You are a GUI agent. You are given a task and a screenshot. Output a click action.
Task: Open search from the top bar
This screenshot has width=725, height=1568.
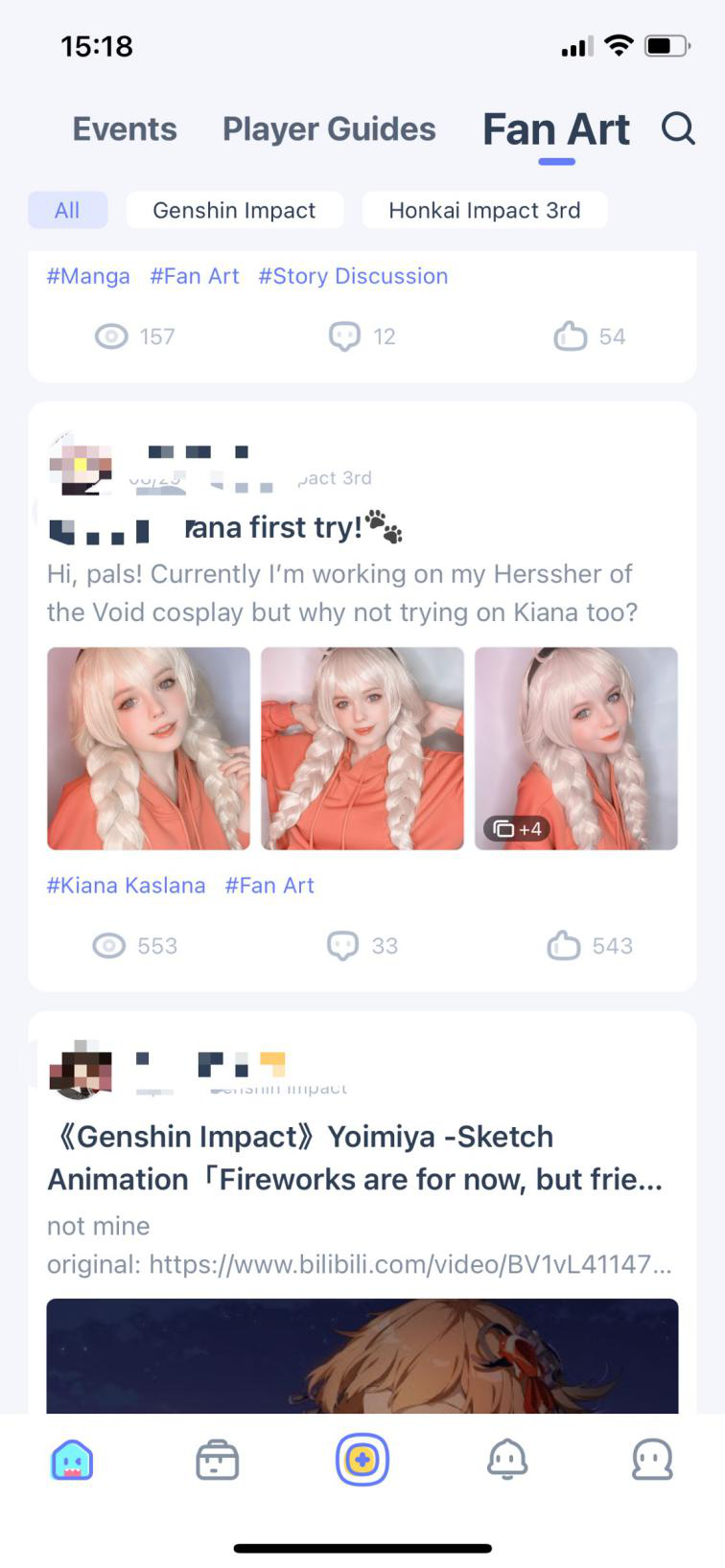(x=679, y=128)
